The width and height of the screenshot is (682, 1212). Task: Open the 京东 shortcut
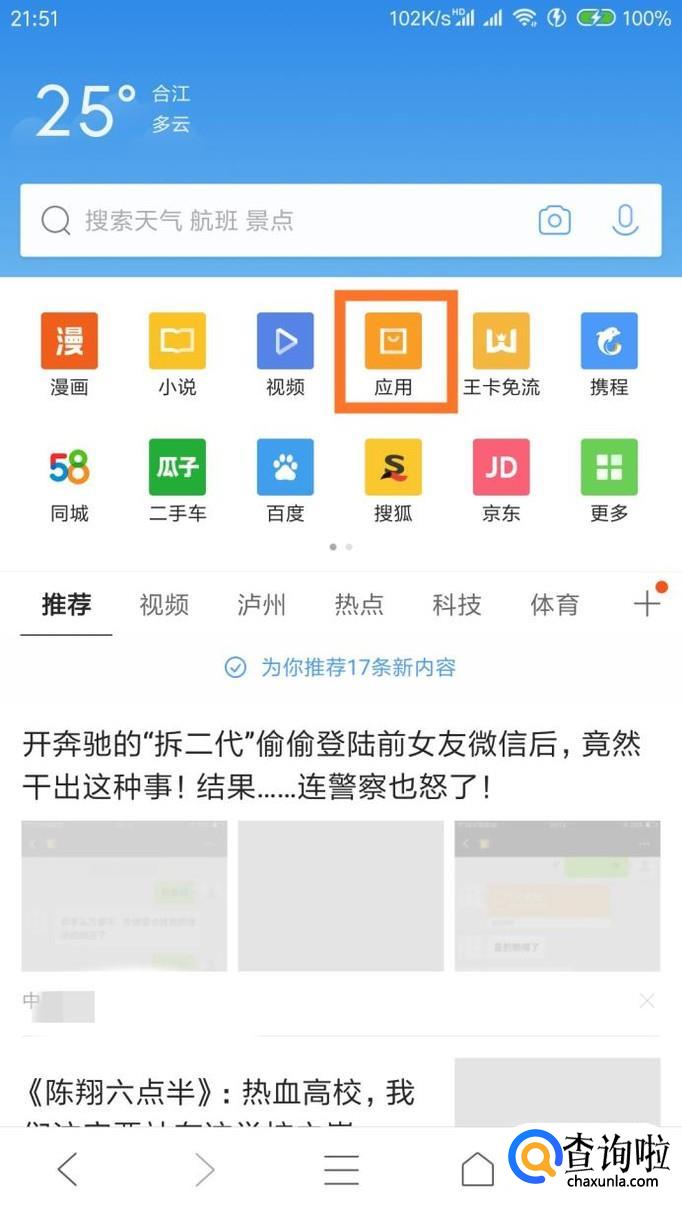501,479
